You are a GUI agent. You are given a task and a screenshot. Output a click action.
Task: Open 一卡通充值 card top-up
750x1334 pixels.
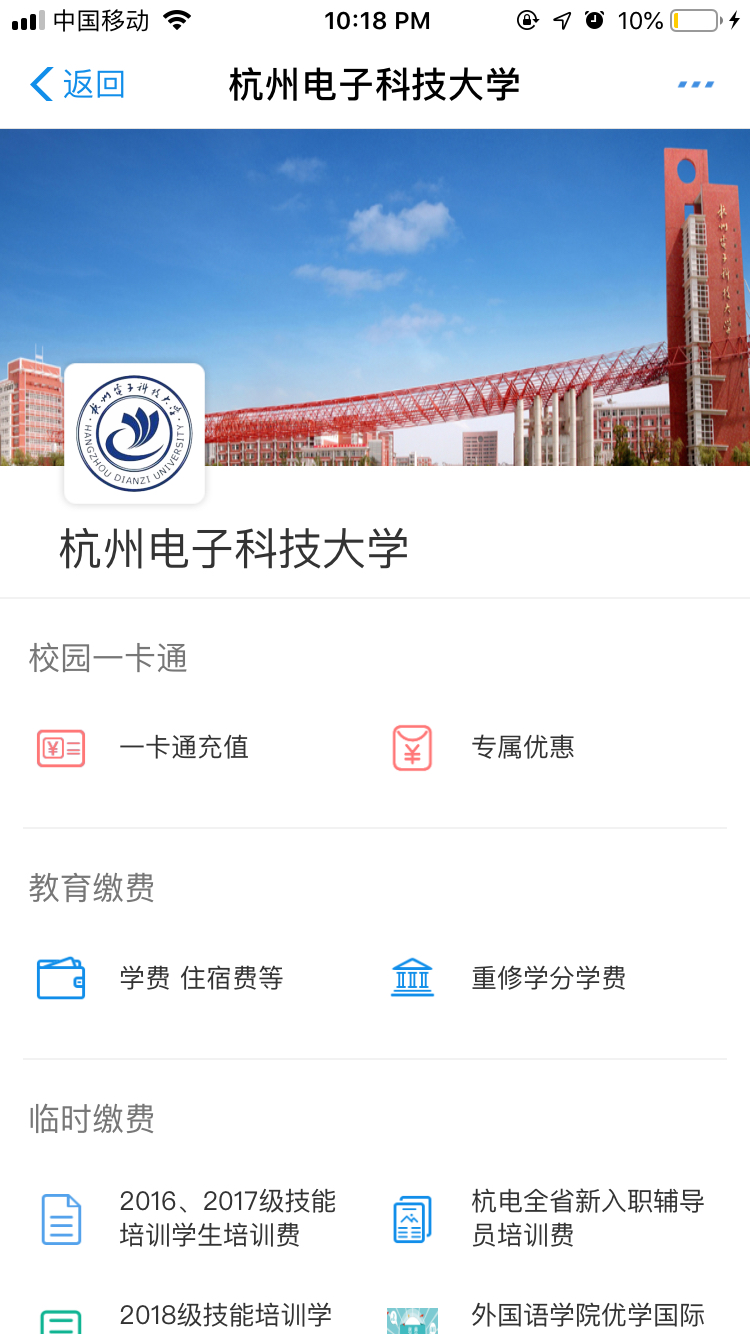[x=183, y=748]
